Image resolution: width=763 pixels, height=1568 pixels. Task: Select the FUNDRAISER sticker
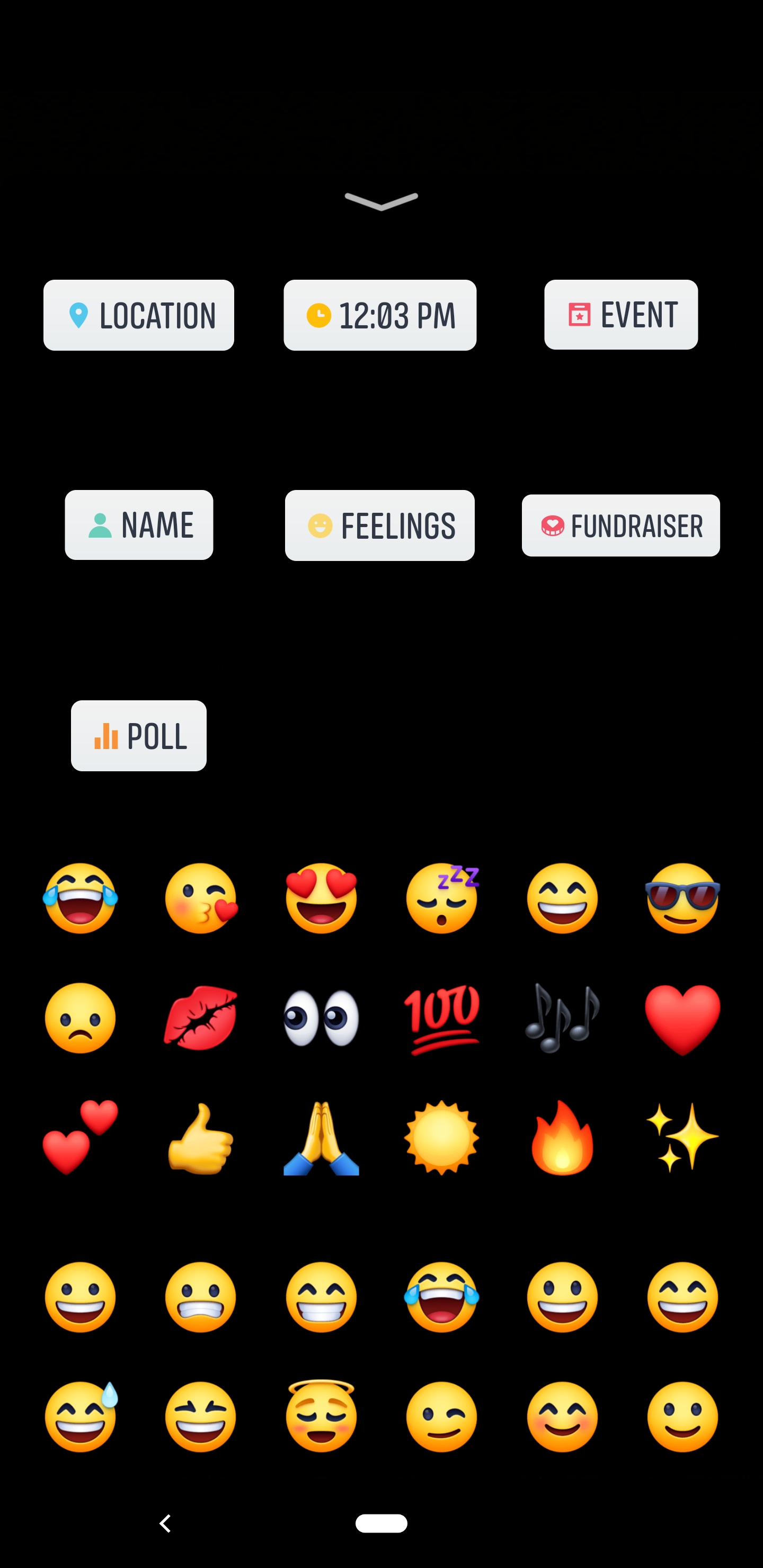coord(620,525)
